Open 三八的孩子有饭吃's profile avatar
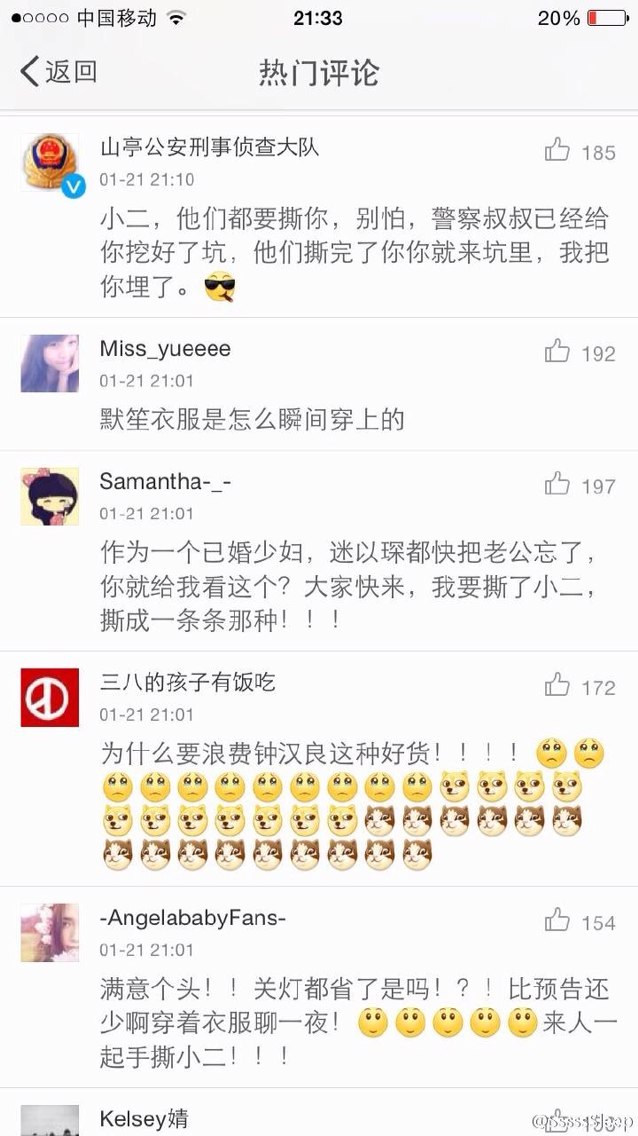 (50, 697)
